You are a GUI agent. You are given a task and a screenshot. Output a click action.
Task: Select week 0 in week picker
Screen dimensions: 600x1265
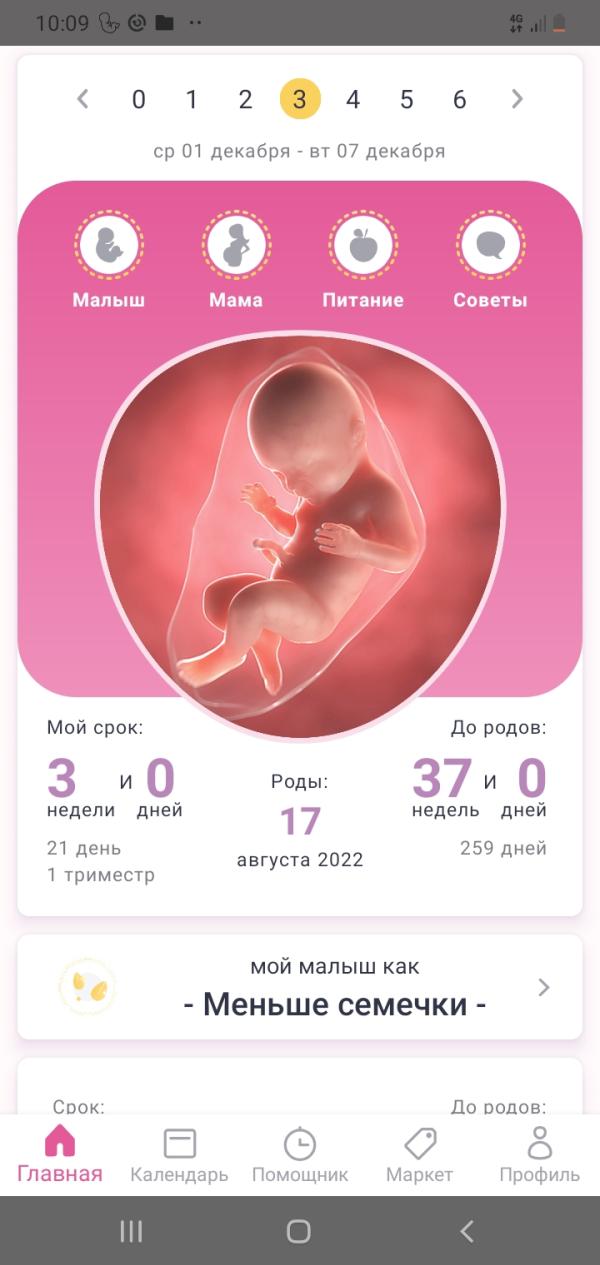(x=139, y=99)
